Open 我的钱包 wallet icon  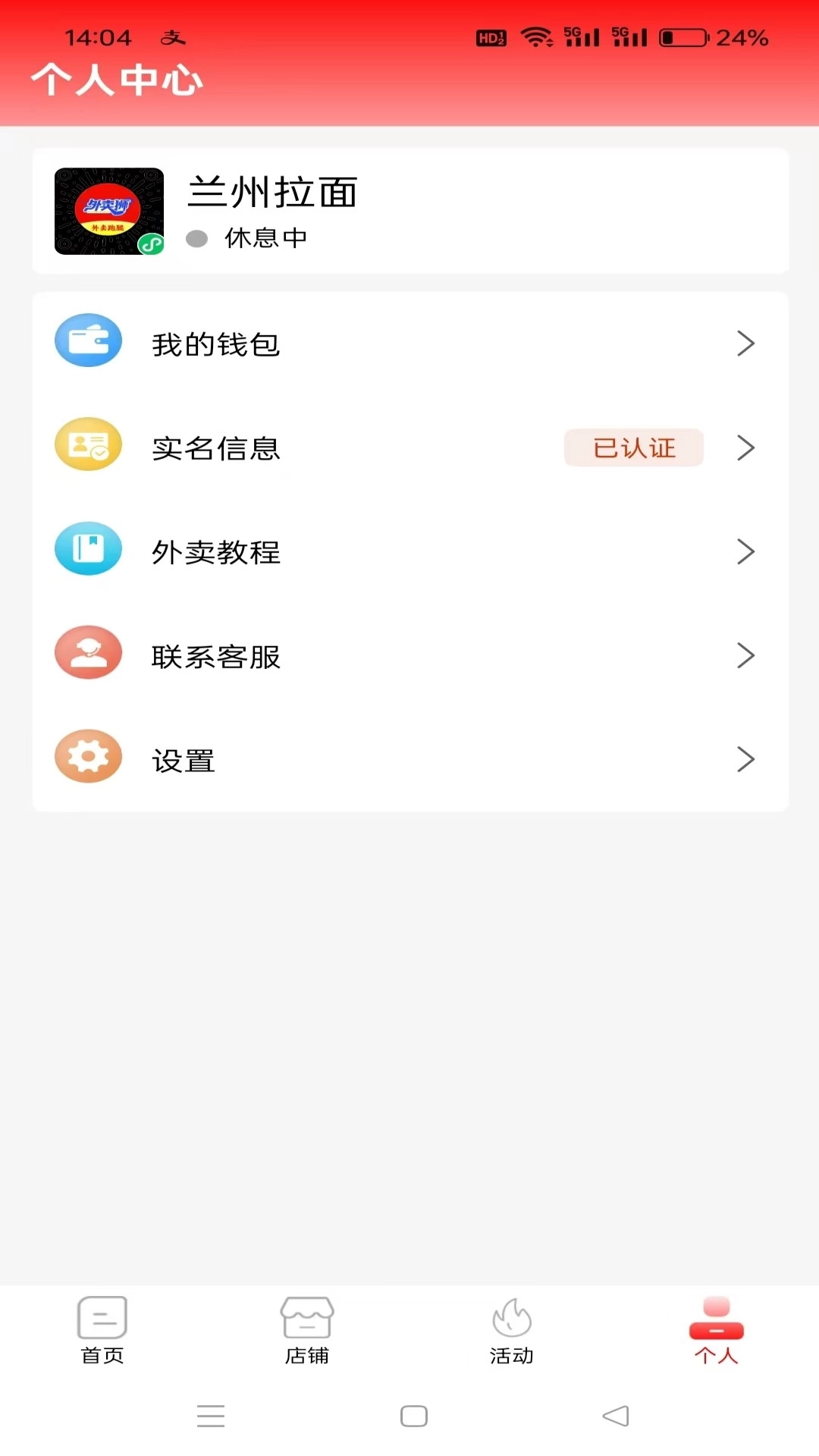pos(88,341)
